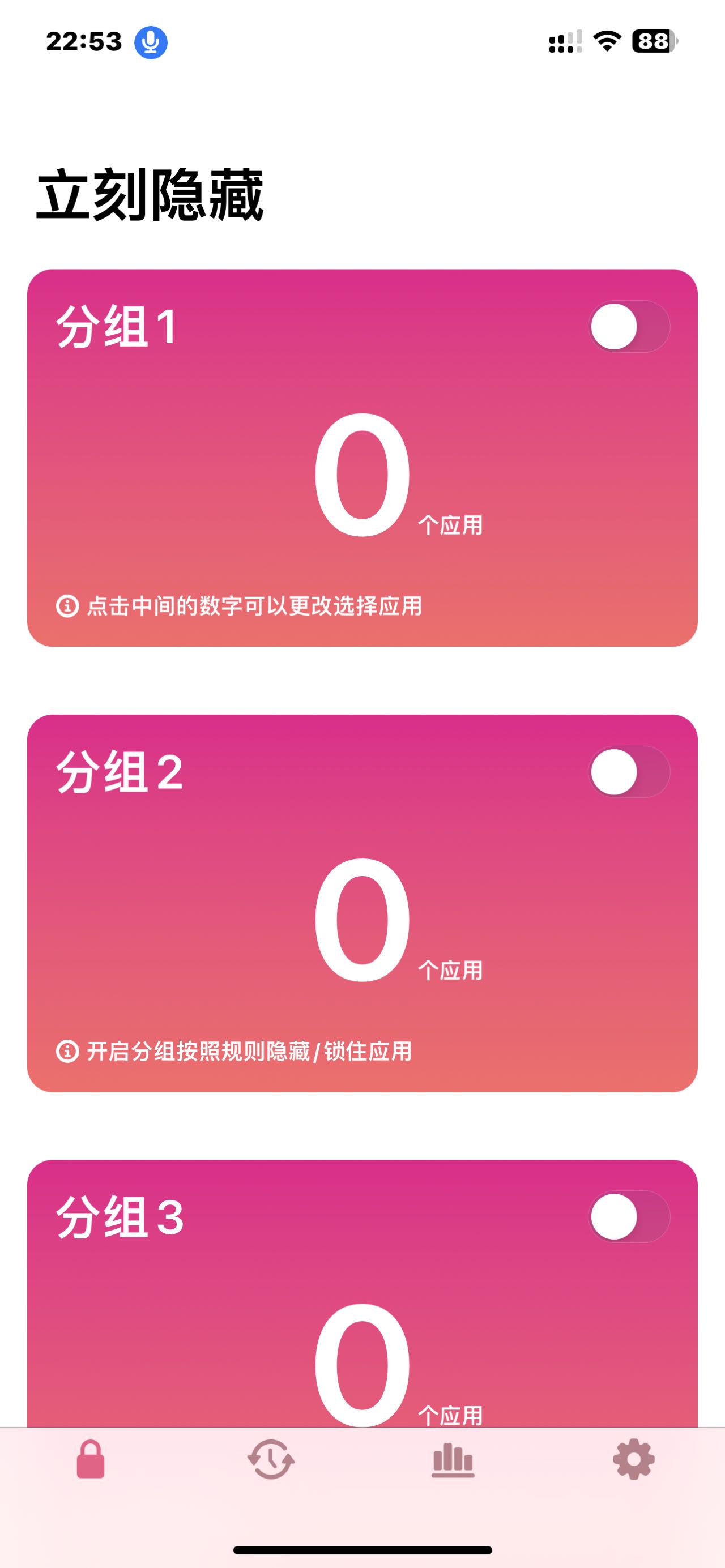Turn on the 分组2 toggle
The height and width of the screenshot is (1568, 725).
pyautogui.click(x=629, y=772)
